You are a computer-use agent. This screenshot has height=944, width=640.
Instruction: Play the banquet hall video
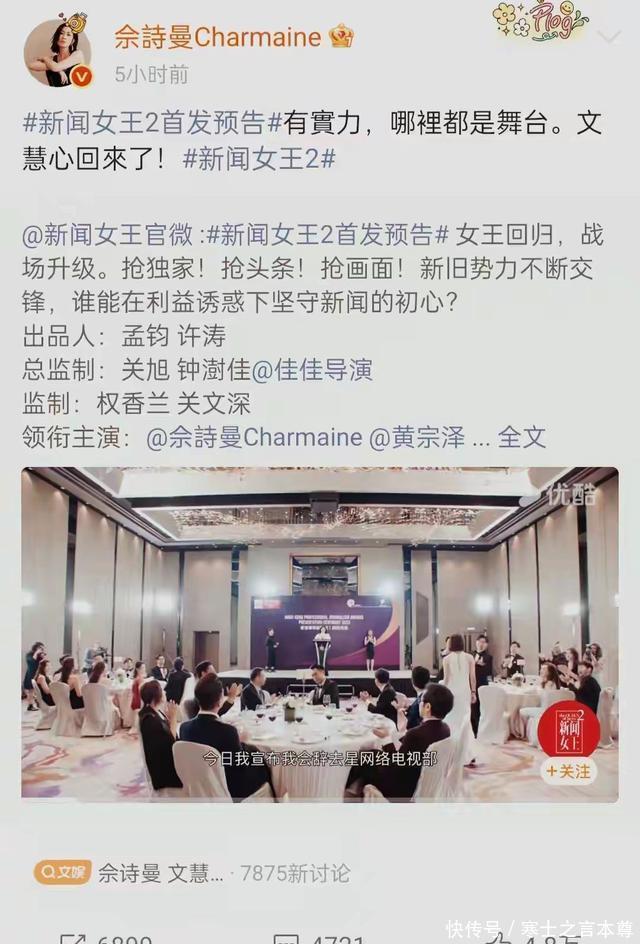pyautogui.click(x=319, y=633)
